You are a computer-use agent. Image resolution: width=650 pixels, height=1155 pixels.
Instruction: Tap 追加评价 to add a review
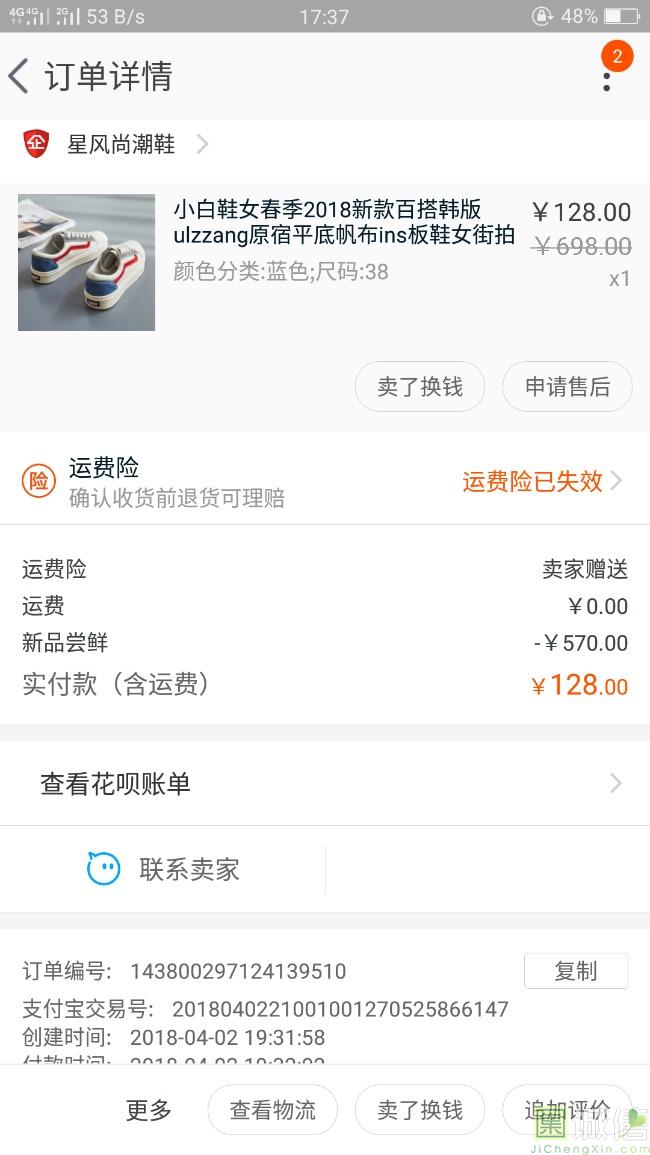[566, 1110]
